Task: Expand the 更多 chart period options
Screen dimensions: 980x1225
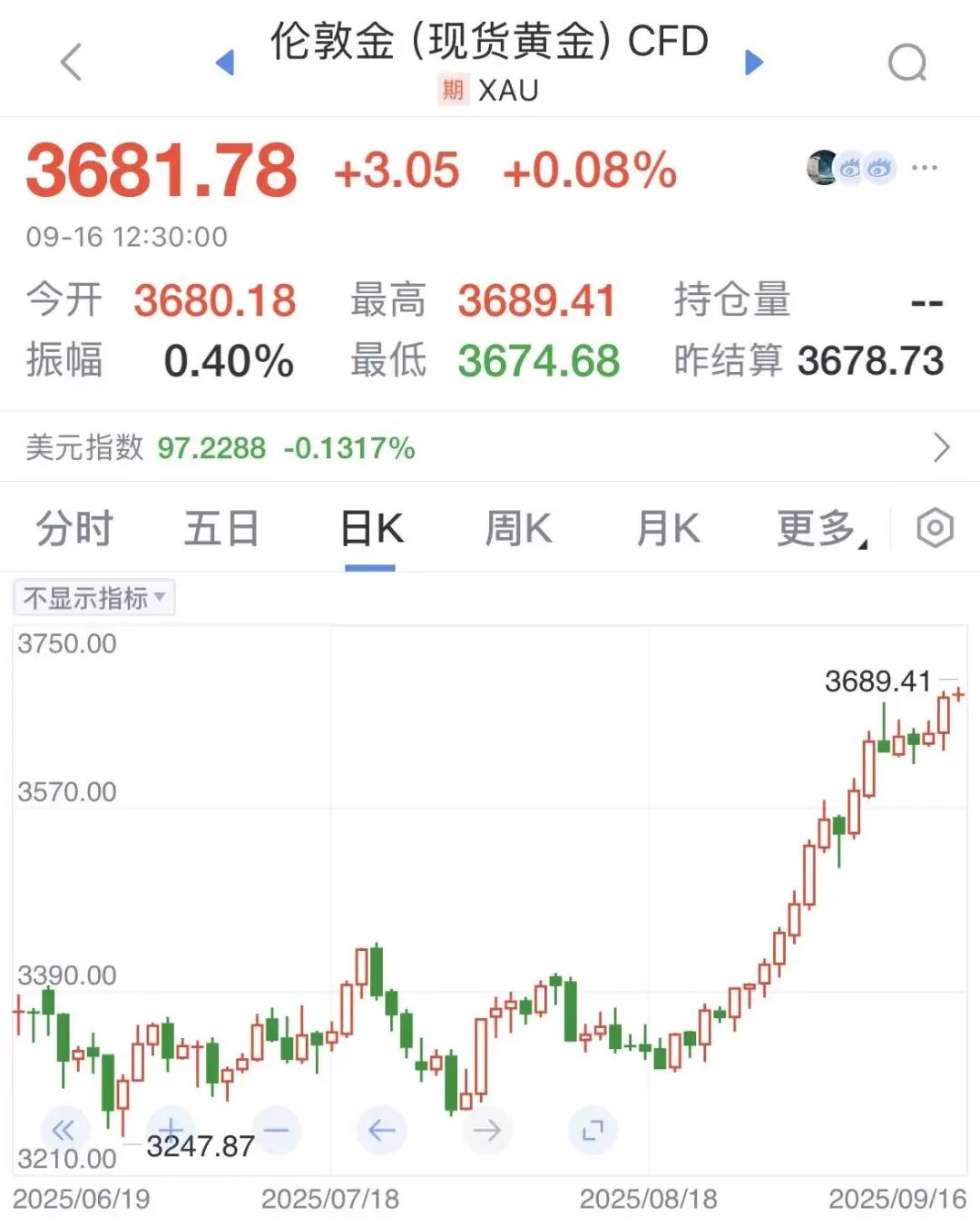Action: click(x=820, y=529)
